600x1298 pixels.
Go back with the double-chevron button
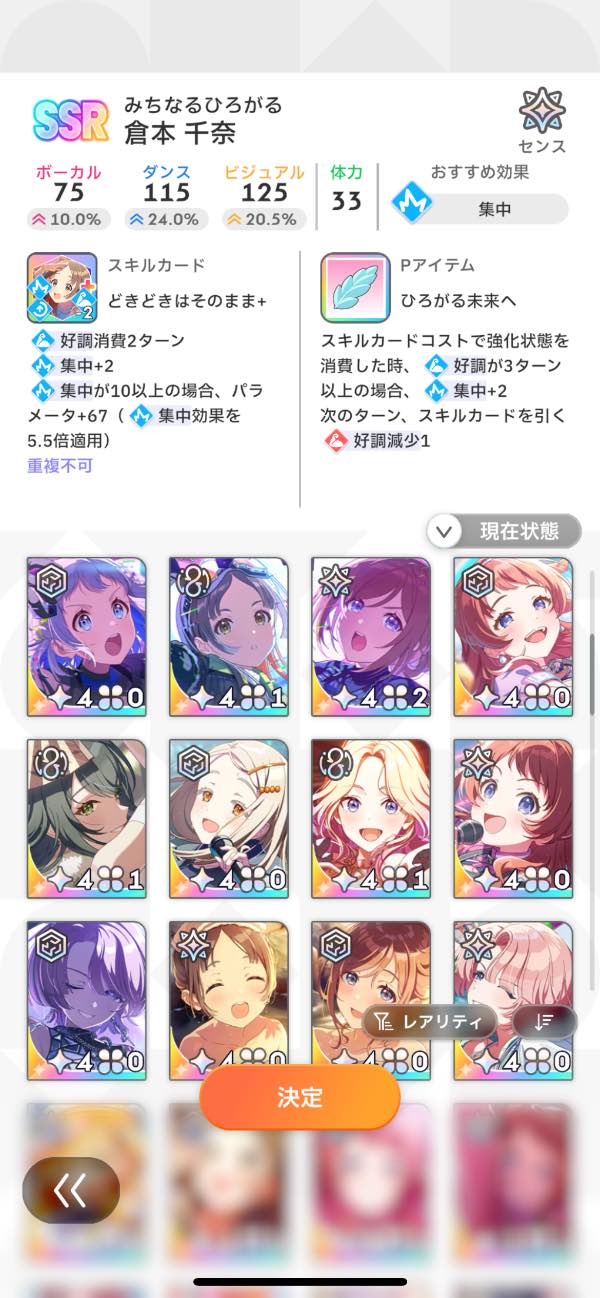tap(71, 1189)
